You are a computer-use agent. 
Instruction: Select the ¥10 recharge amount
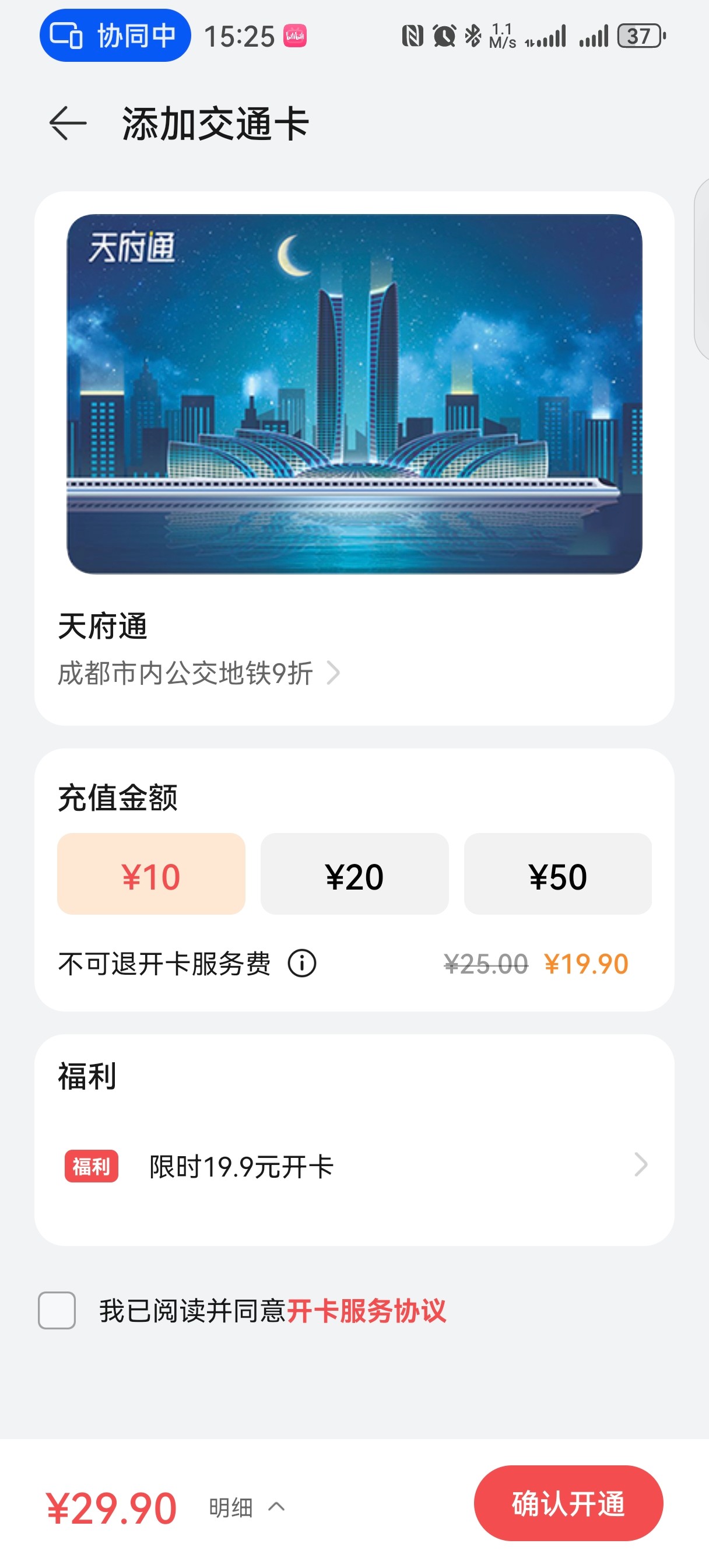coord(151,874)
